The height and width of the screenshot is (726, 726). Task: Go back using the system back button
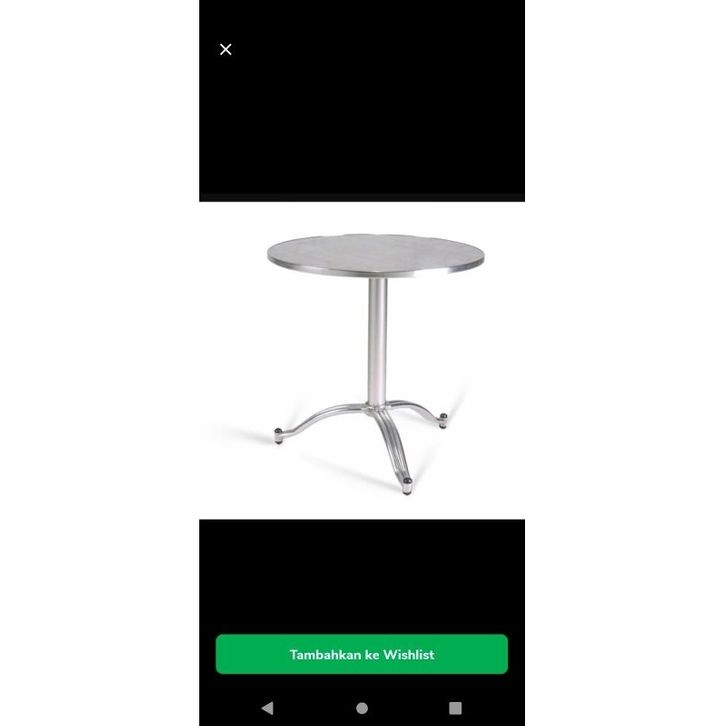pos(267,708)
